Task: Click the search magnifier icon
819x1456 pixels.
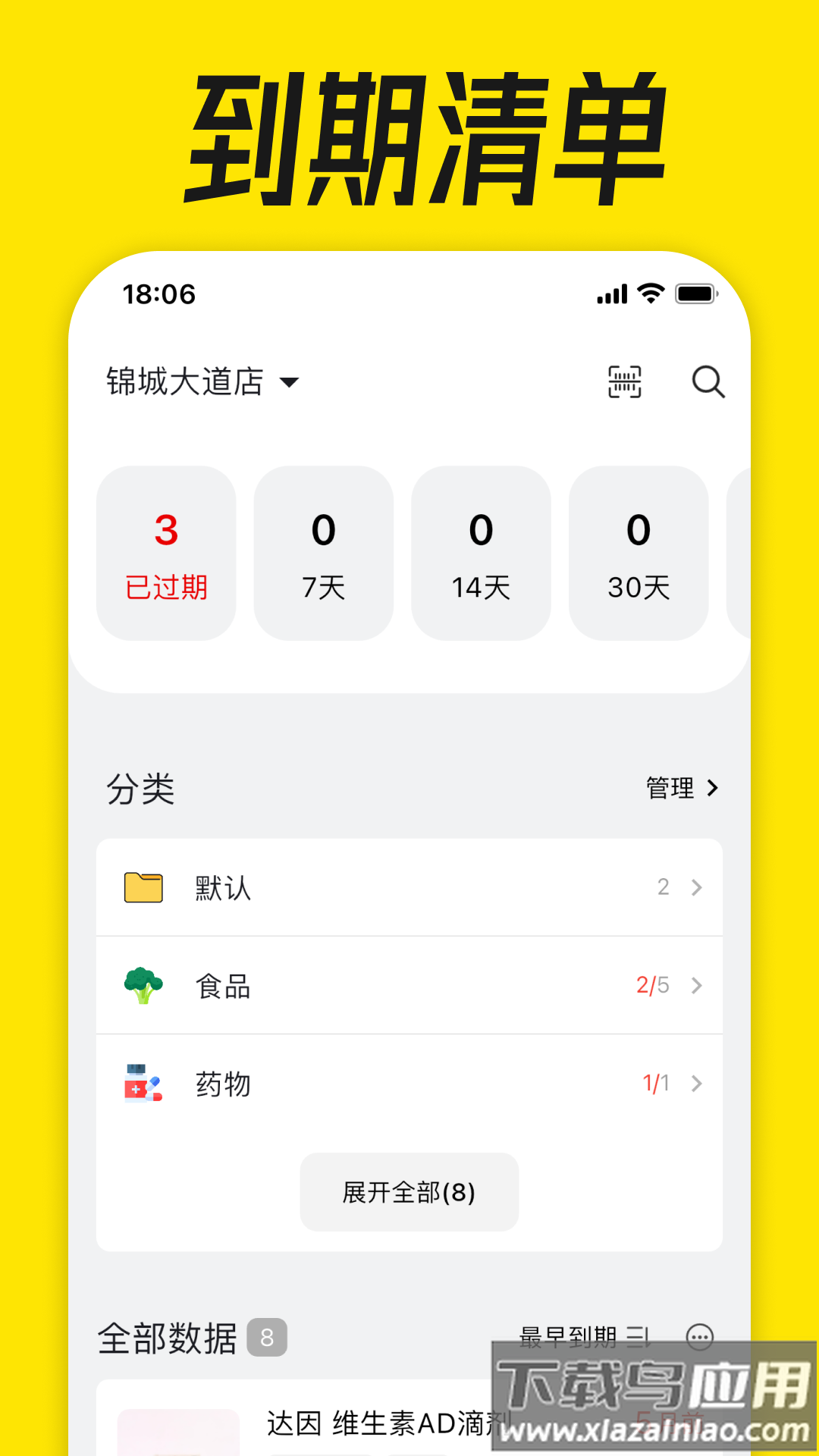Action: [x=708, y=382]
